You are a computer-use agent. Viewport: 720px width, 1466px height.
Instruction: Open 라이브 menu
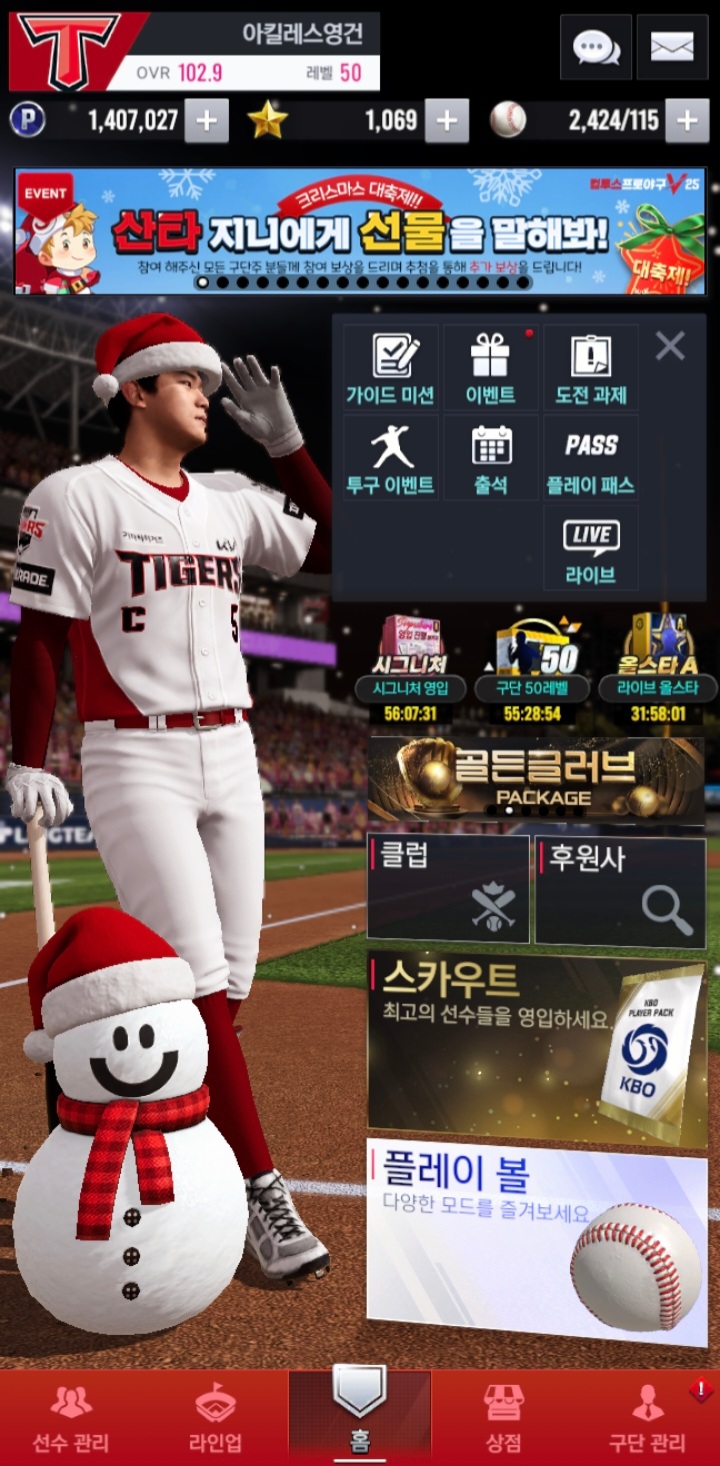(x=590, y=549)
